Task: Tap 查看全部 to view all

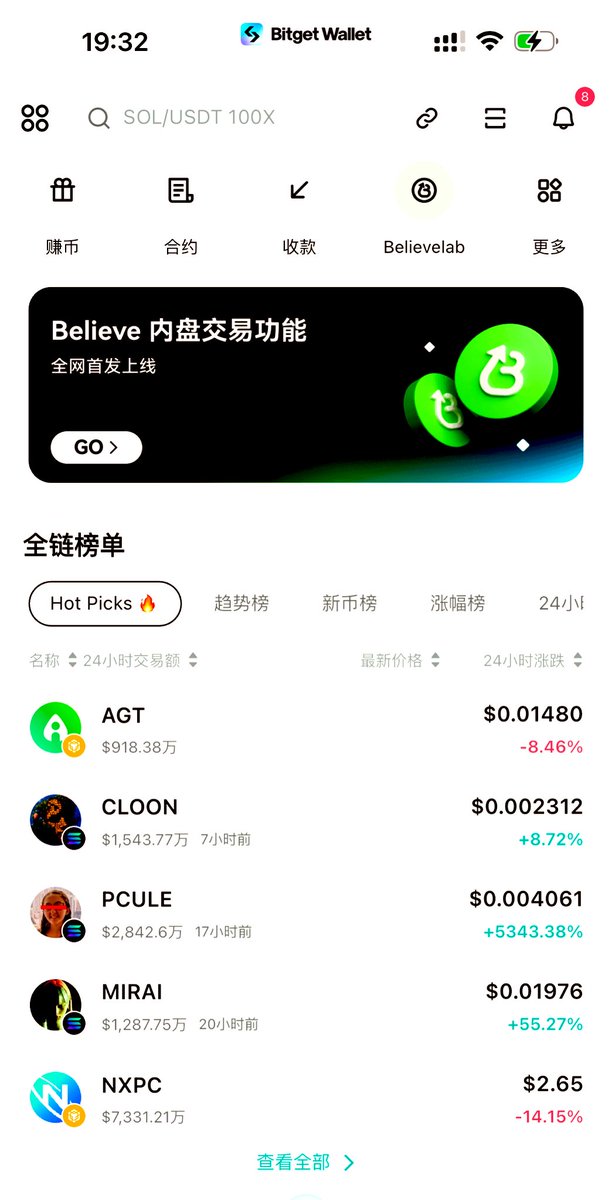Action: click(x=305, y=1162)
